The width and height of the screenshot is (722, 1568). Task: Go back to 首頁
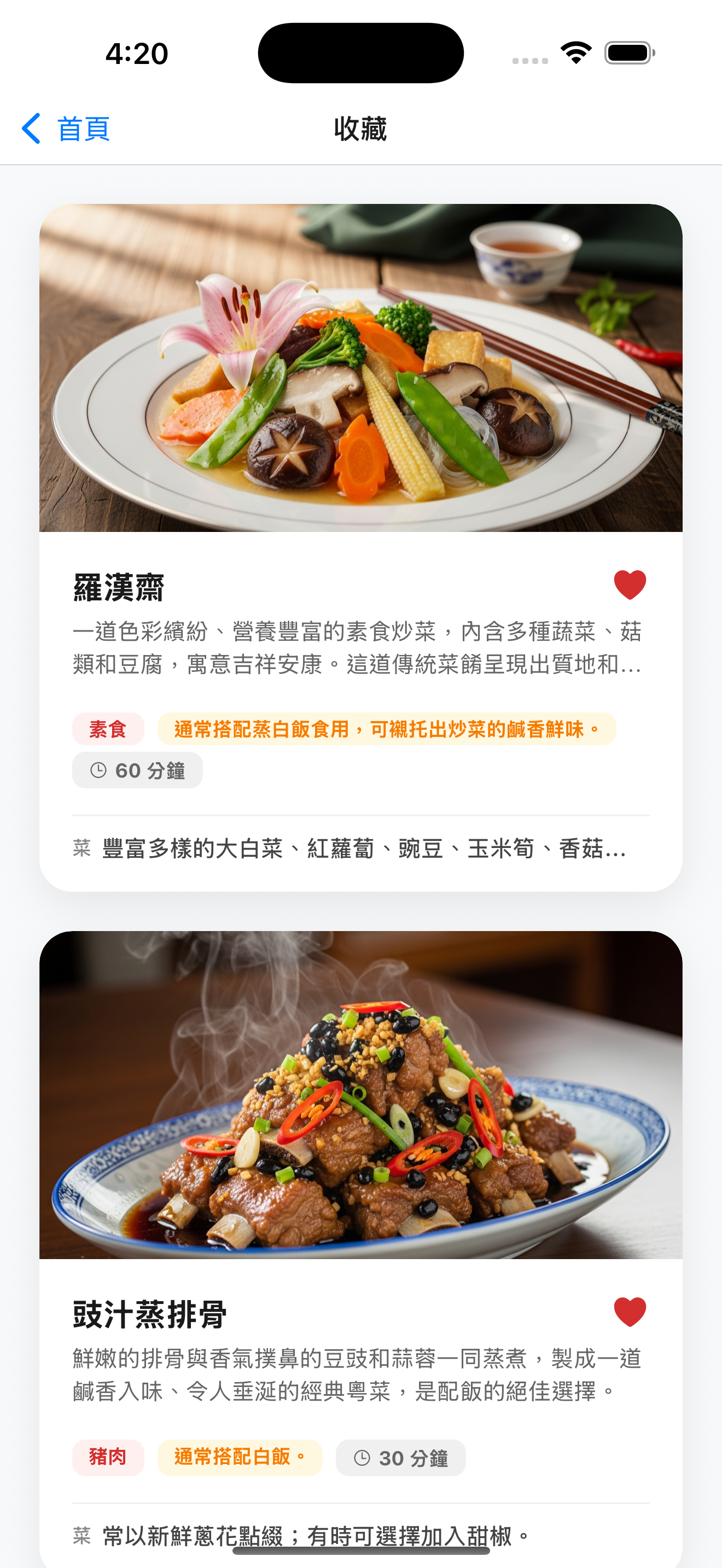click(66, 128)
